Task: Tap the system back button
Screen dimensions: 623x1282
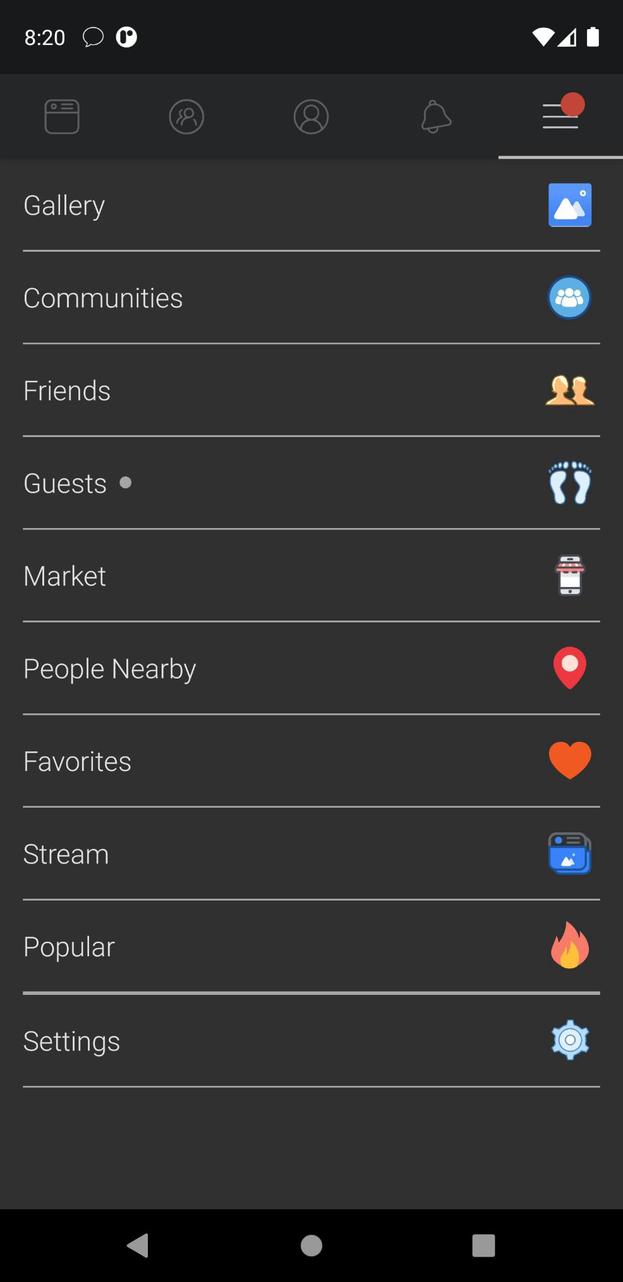Action: [138, 1245]
